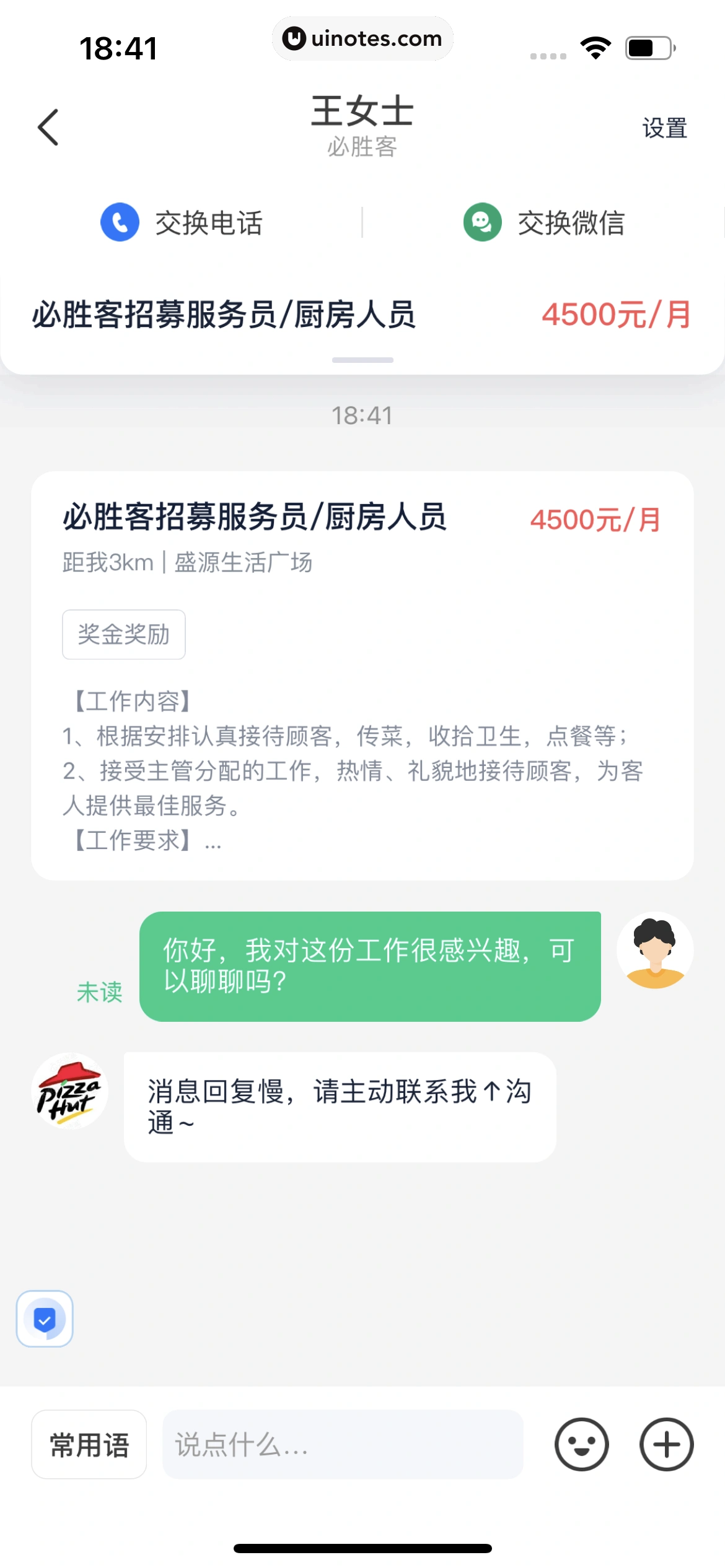This screenshot has width=725, height=1568.
Task: Tap the WeChat exchange icon
Action: coord(483,222)
